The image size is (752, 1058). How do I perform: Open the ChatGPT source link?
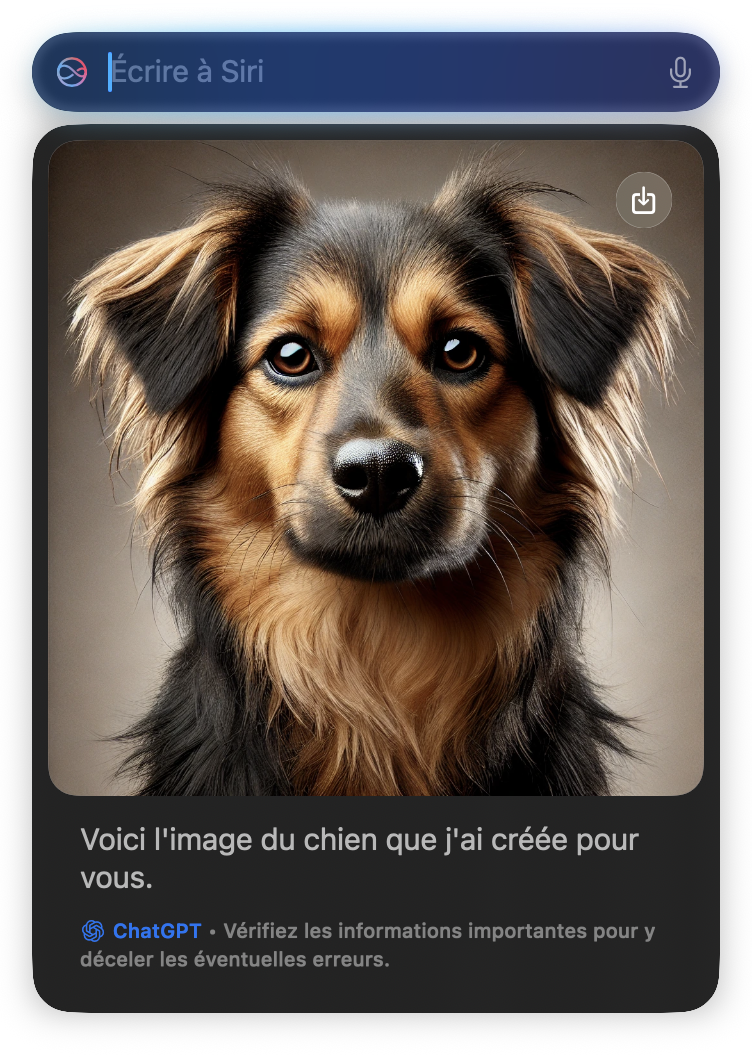pyautogui.click(x=156, y=931)
